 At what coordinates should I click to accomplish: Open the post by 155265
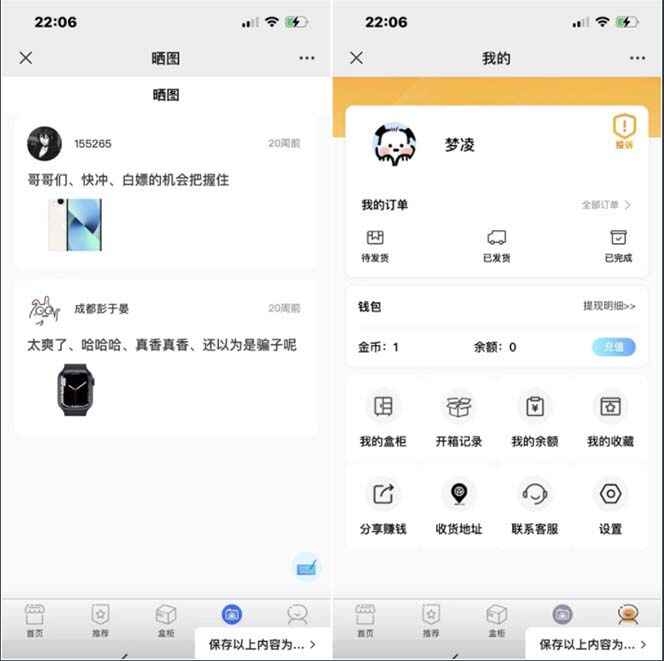(165, 180)
